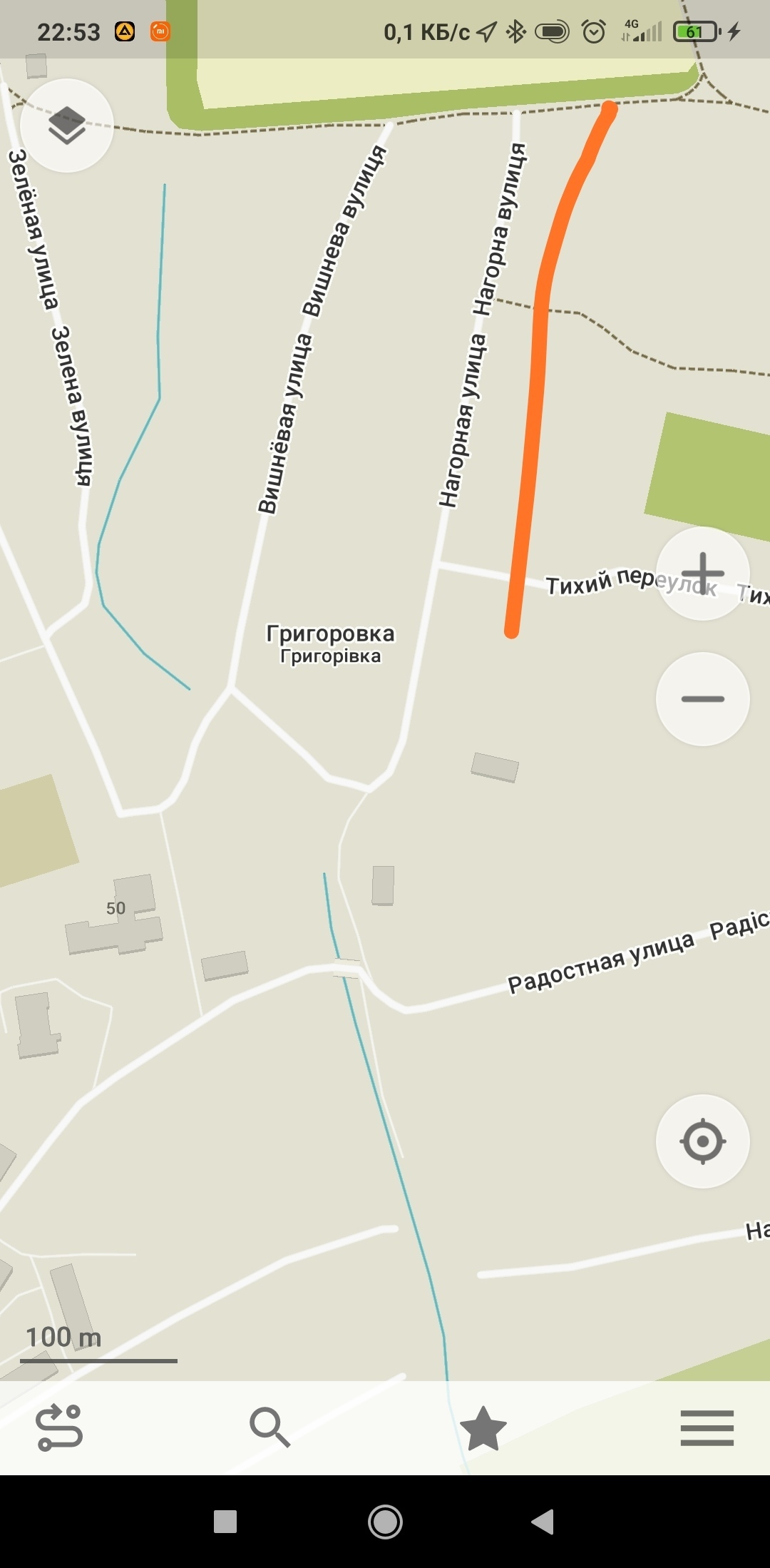This screenshot has height=1568, width=770.
Task: Open the map layers selector
Action: tap(67, 125)
